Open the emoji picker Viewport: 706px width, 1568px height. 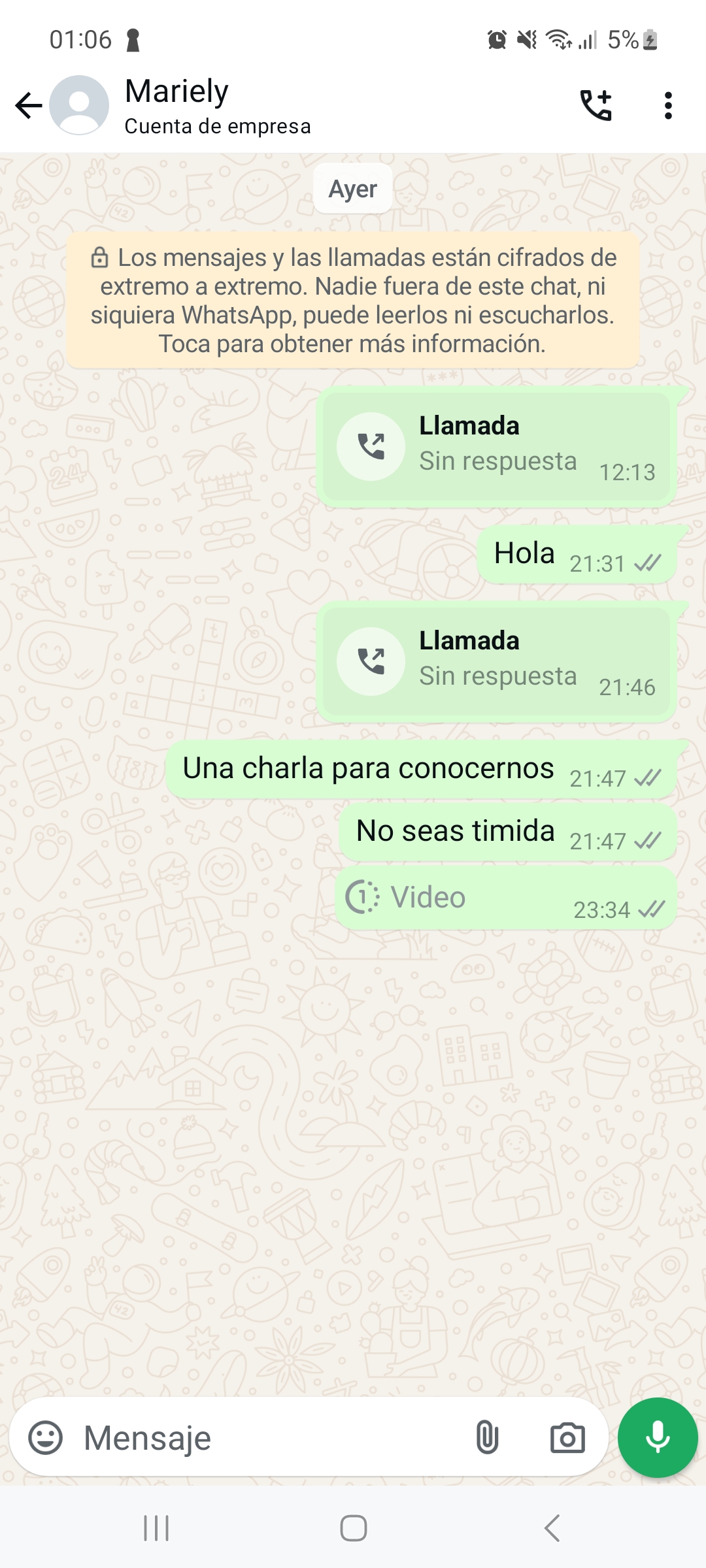tap(46, 1438)
